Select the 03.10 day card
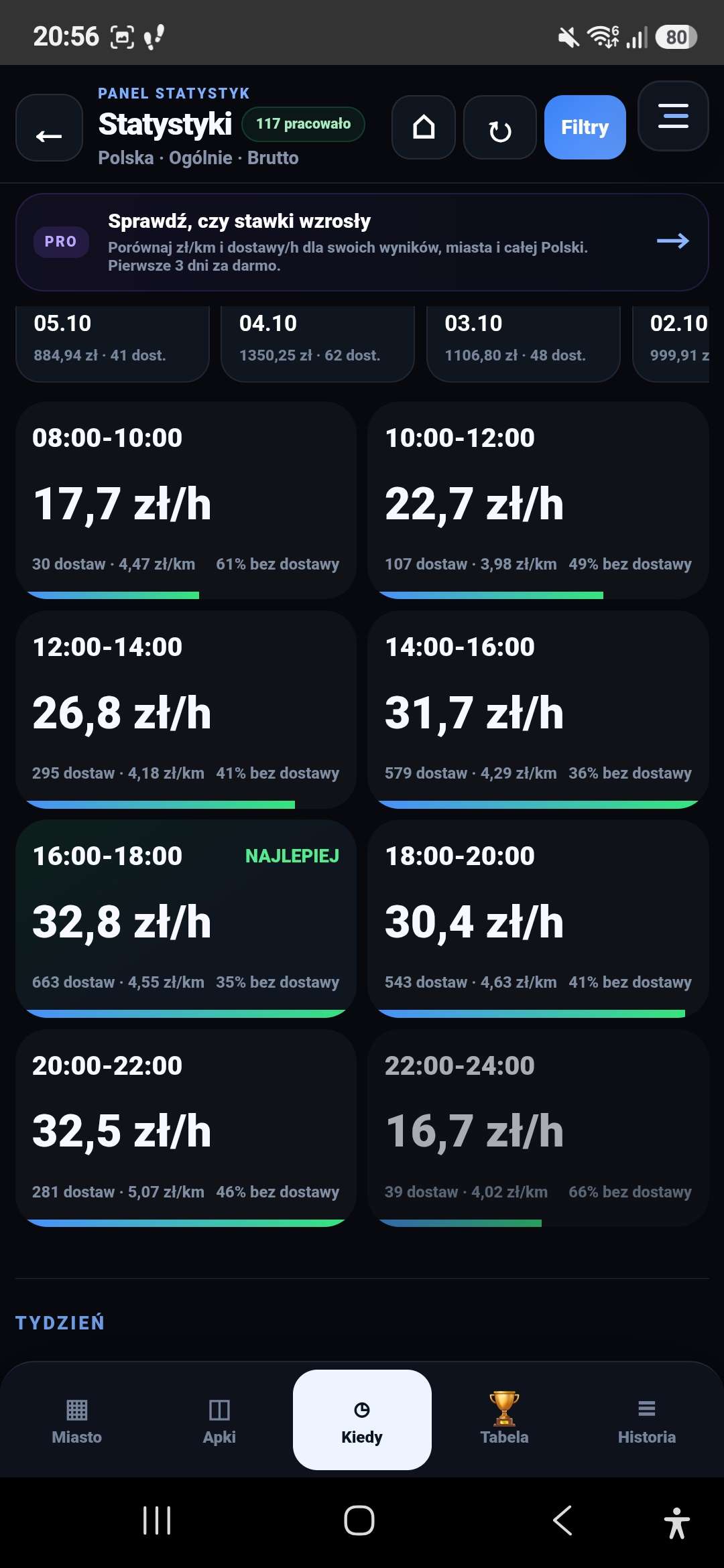This screenshot has height=1568, width=724. pyautogui.click(x=524, y=344)
